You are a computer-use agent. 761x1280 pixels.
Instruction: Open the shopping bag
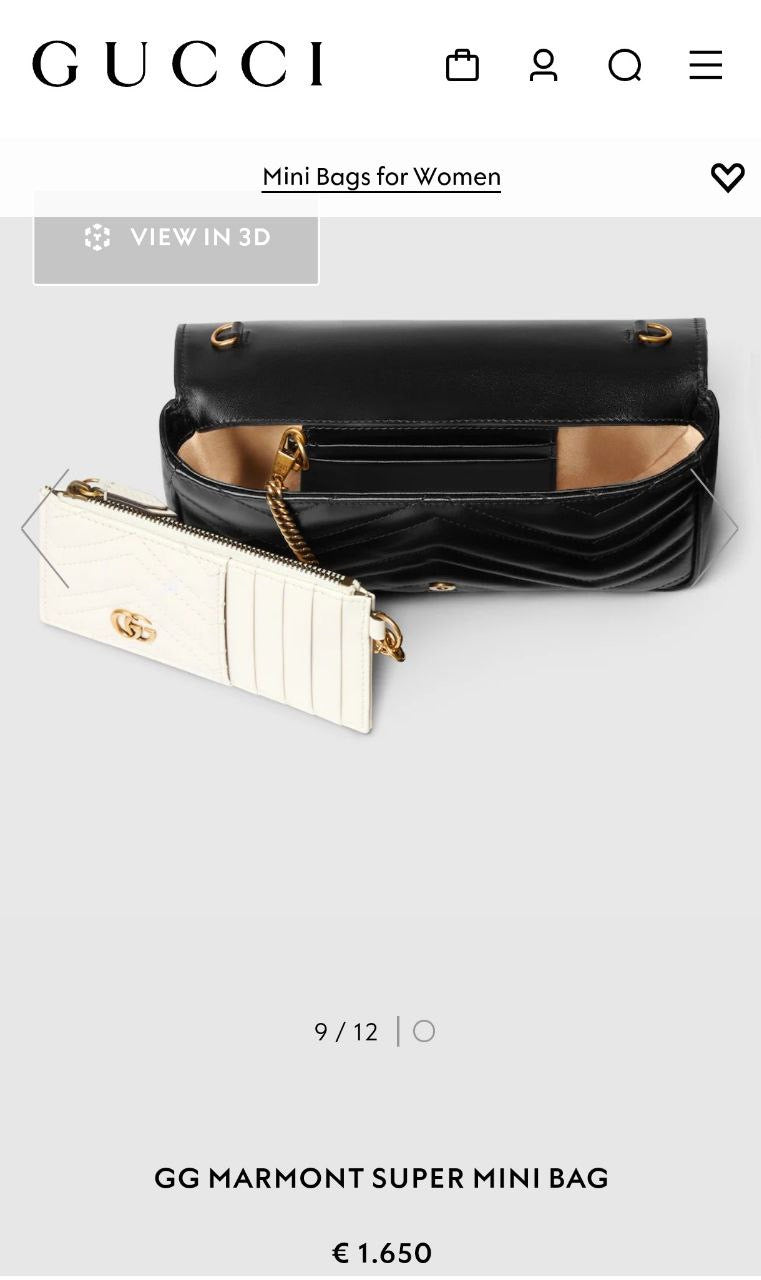(462, 65)
